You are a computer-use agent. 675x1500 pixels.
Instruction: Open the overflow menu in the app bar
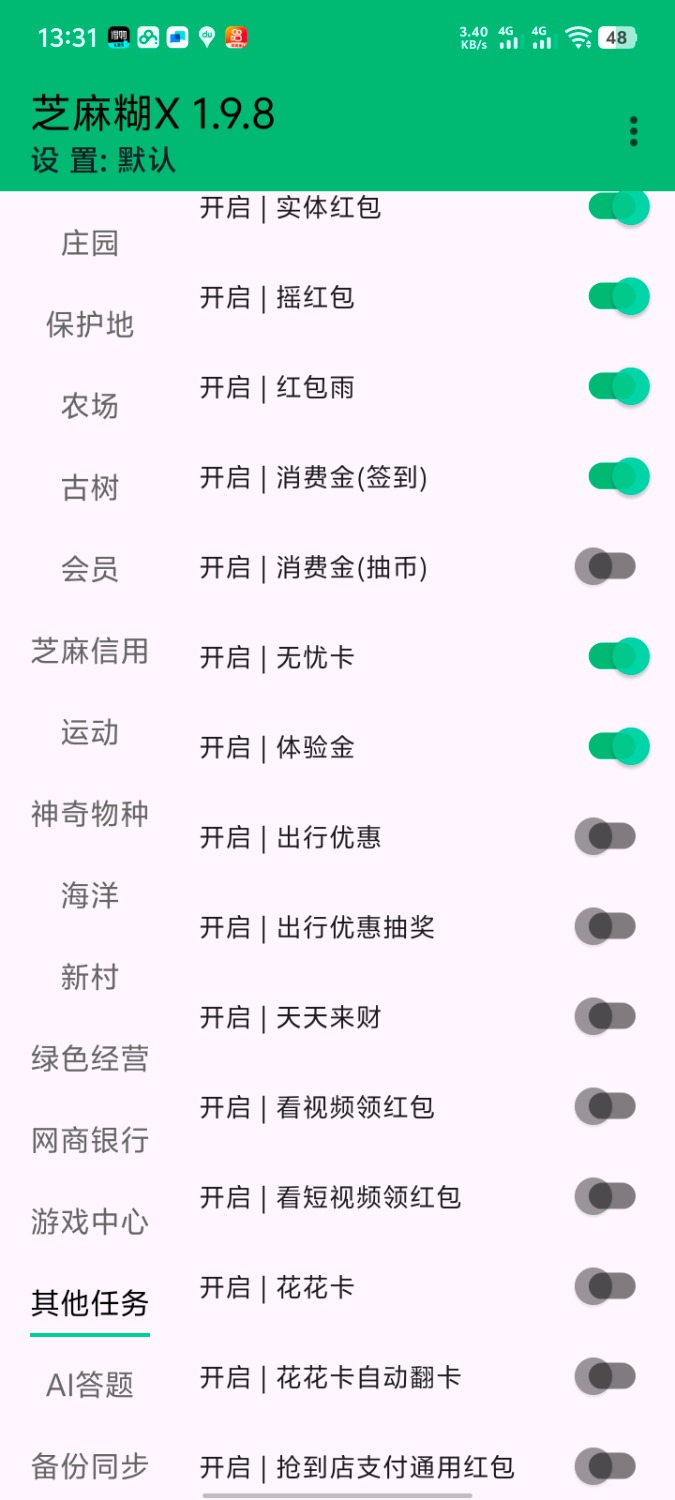pos(633,131)
